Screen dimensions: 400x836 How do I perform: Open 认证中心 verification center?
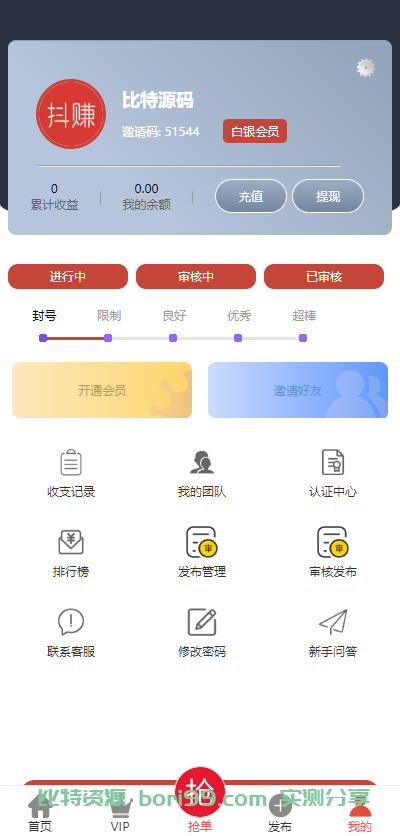333,474
